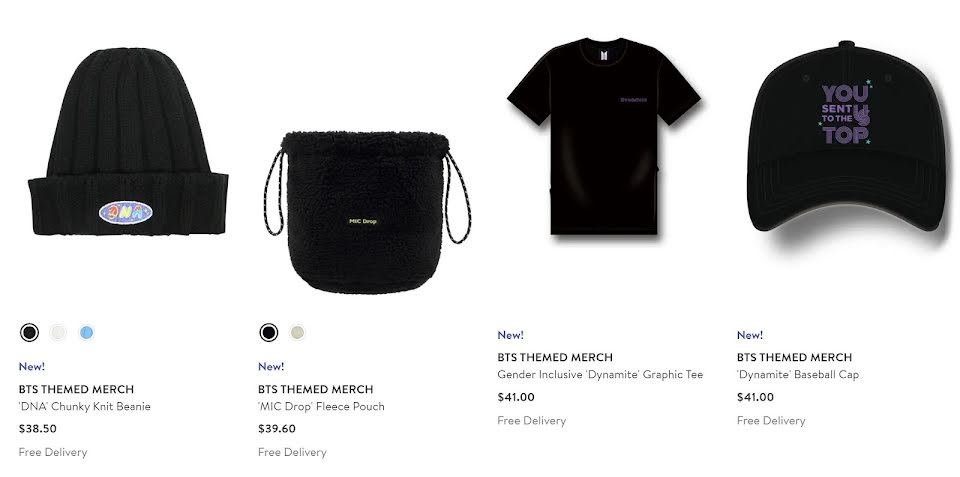The width and height of the screenshot is (960, 477).
Task: Tap the 'DNA' Chunky Knit Beanie title
Action: pos(84,406)
